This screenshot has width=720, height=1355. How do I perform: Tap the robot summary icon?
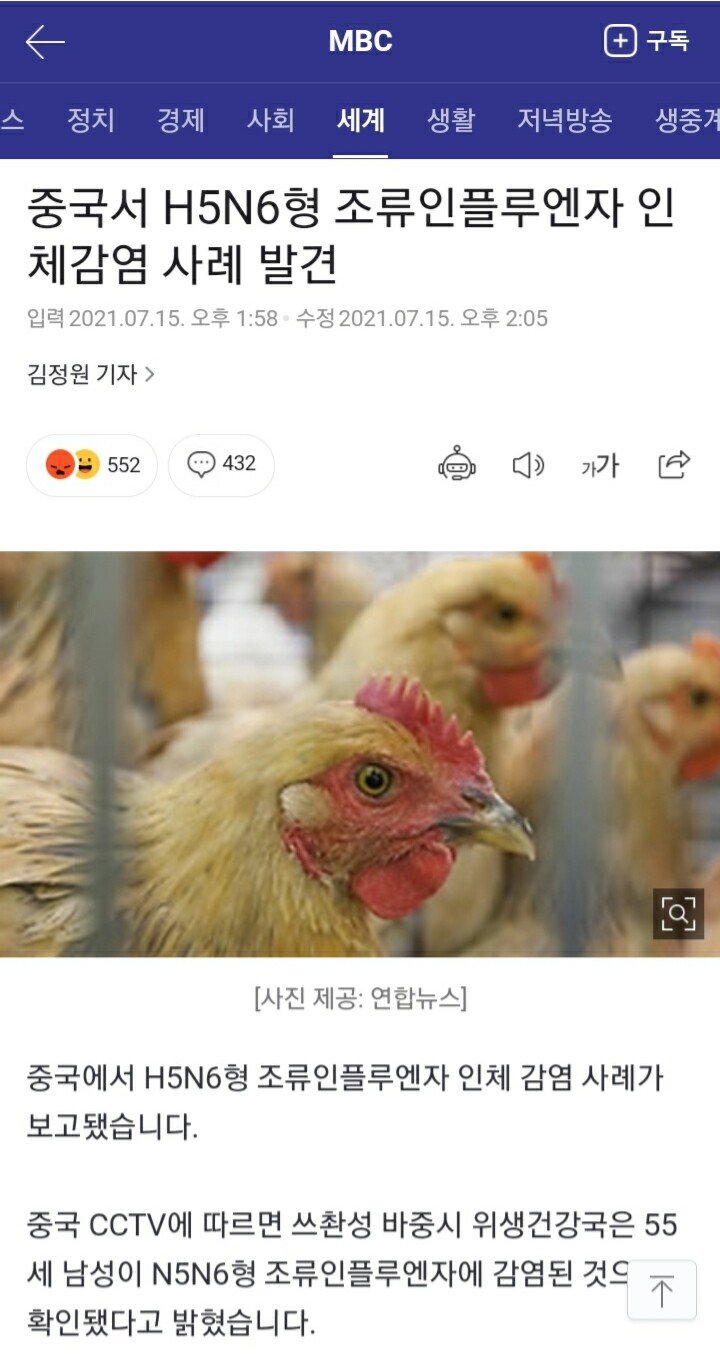click(x=457, y=465)
